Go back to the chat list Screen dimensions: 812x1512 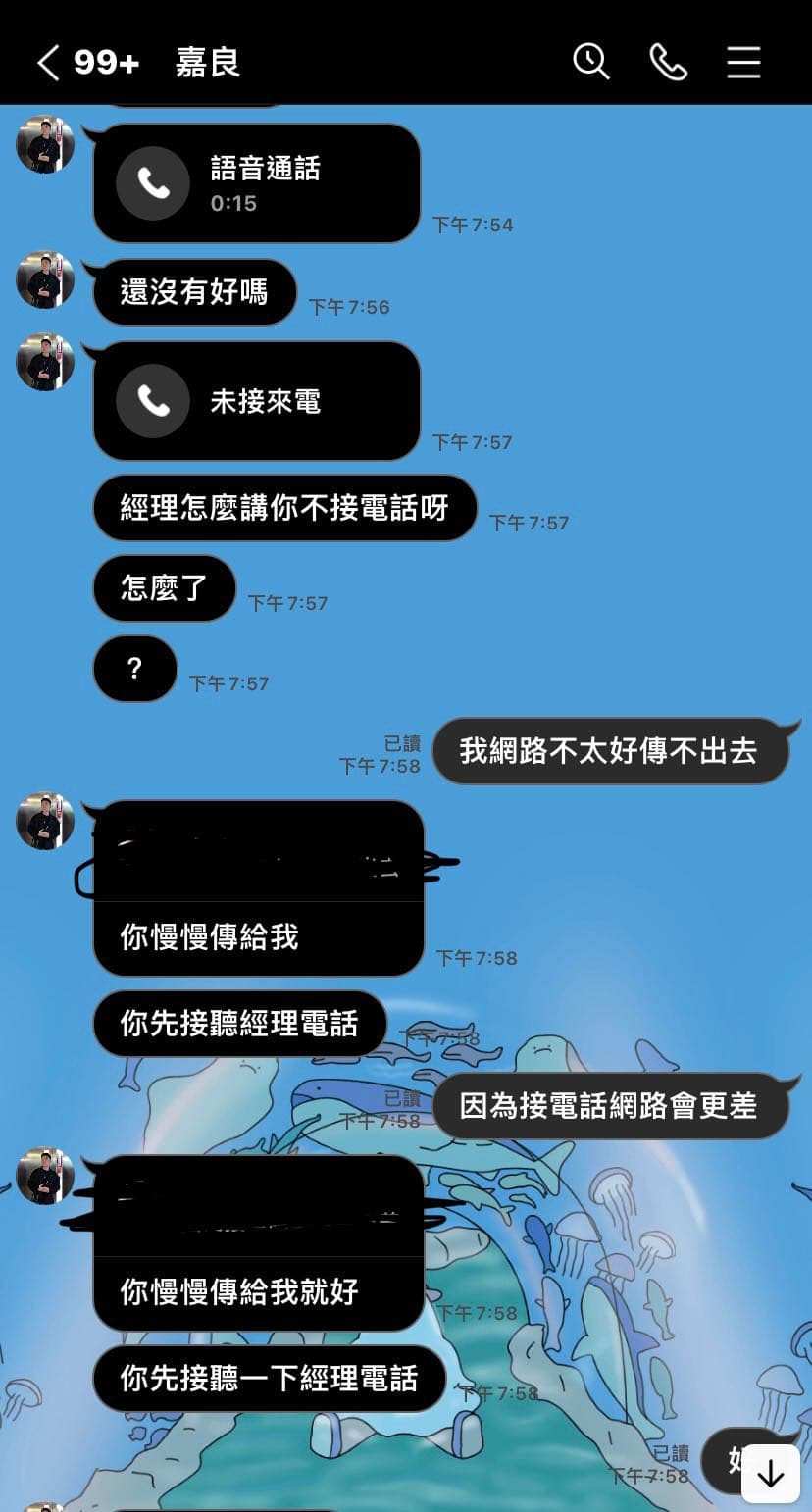click(47, 63)
